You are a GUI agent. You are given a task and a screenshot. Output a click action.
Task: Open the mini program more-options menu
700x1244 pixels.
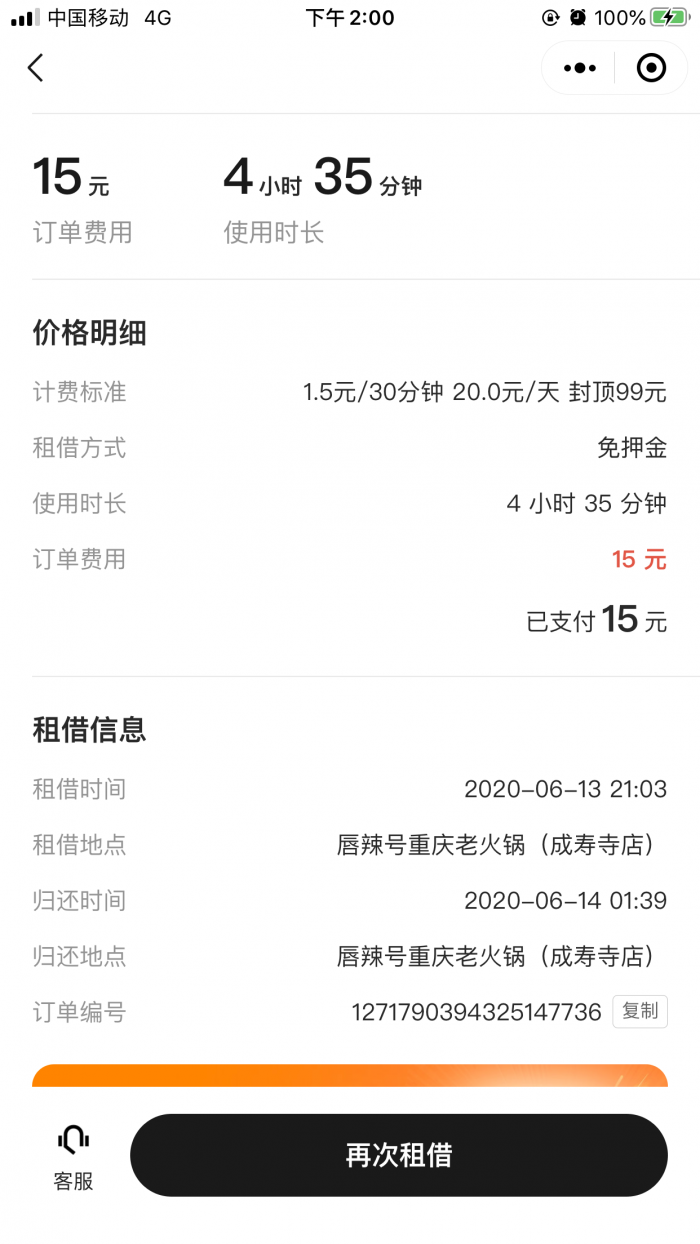pyautogui.click(x=580, y=68)
